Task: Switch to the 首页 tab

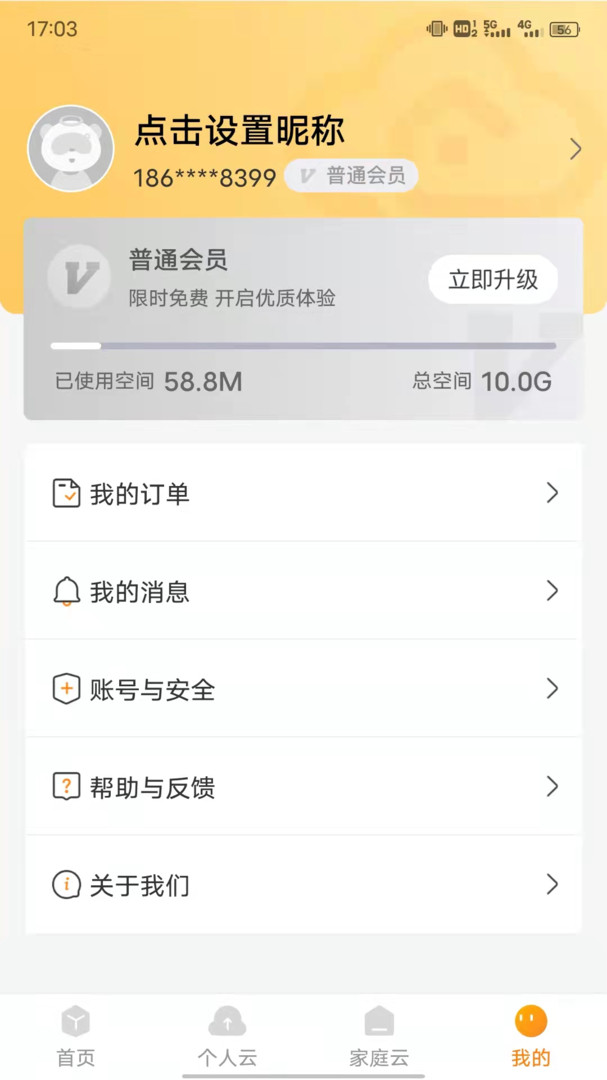Action: coord(76,1037)
